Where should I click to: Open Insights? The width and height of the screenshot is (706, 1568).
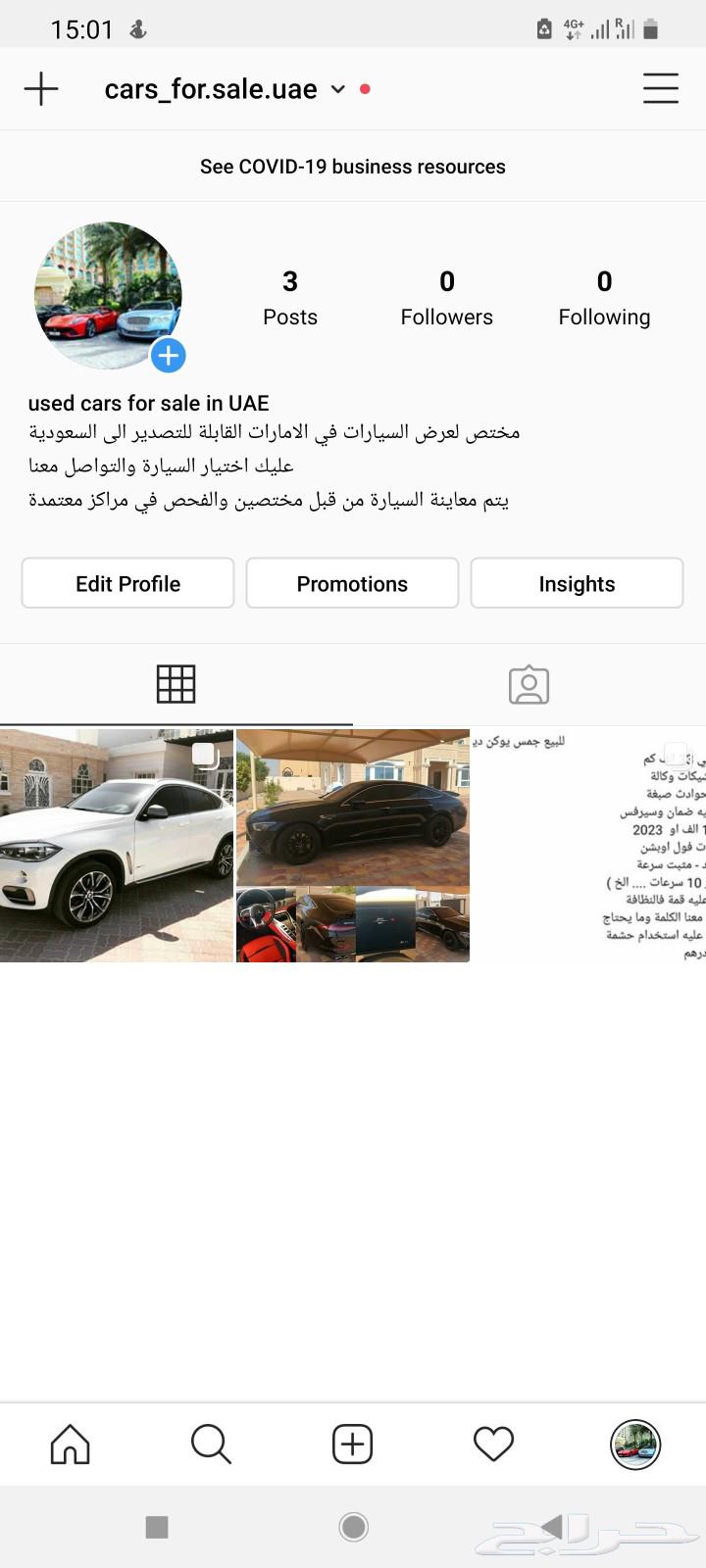pos(577,583)
